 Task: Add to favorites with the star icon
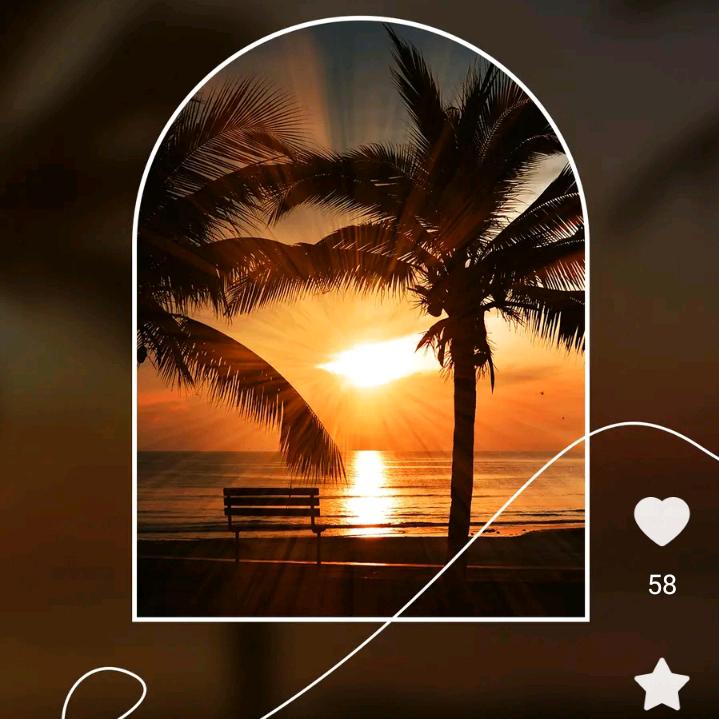pyautogui.click(x=662, y=685)
